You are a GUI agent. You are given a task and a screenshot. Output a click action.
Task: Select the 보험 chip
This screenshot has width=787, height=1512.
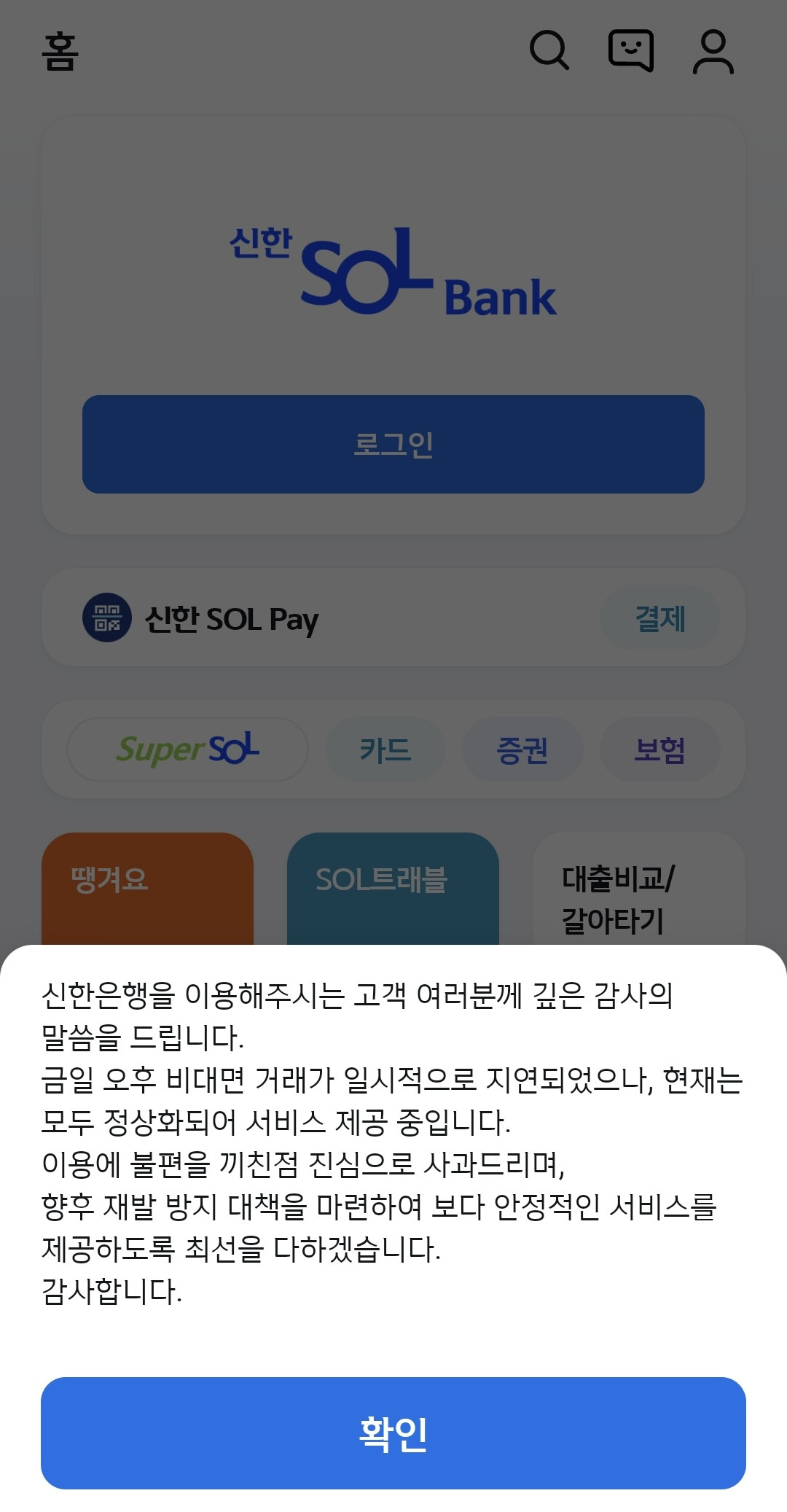pos(659,749)
